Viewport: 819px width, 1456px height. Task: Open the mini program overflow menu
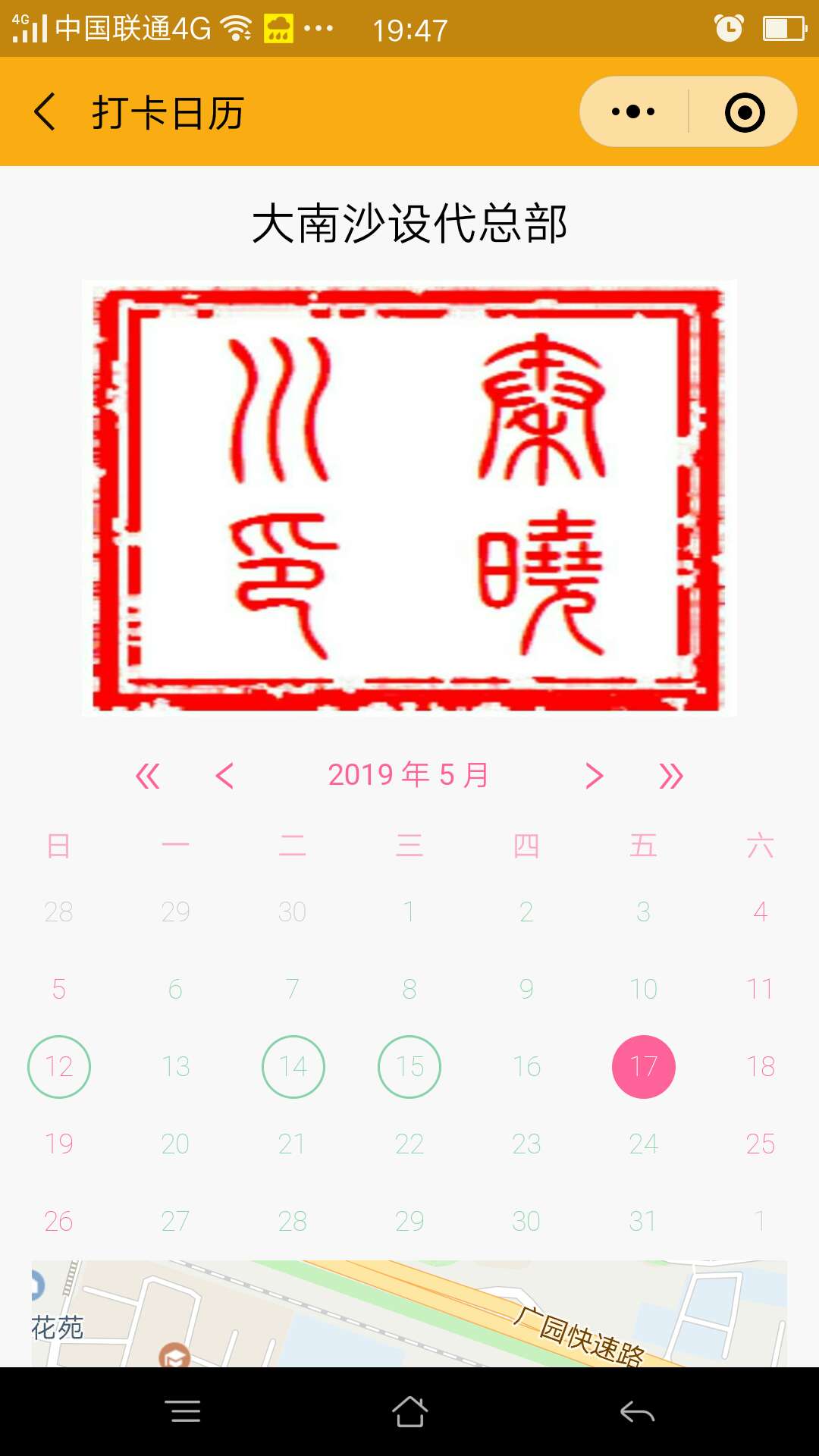click(x=633, y=112)
